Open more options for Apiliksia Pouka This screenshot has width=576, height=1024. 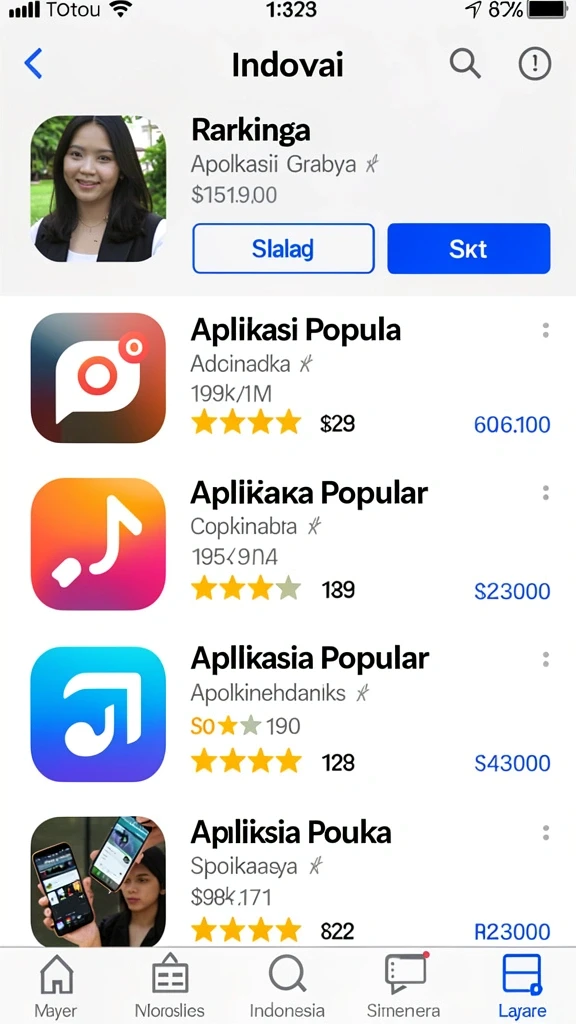click(x=545, y=833)
